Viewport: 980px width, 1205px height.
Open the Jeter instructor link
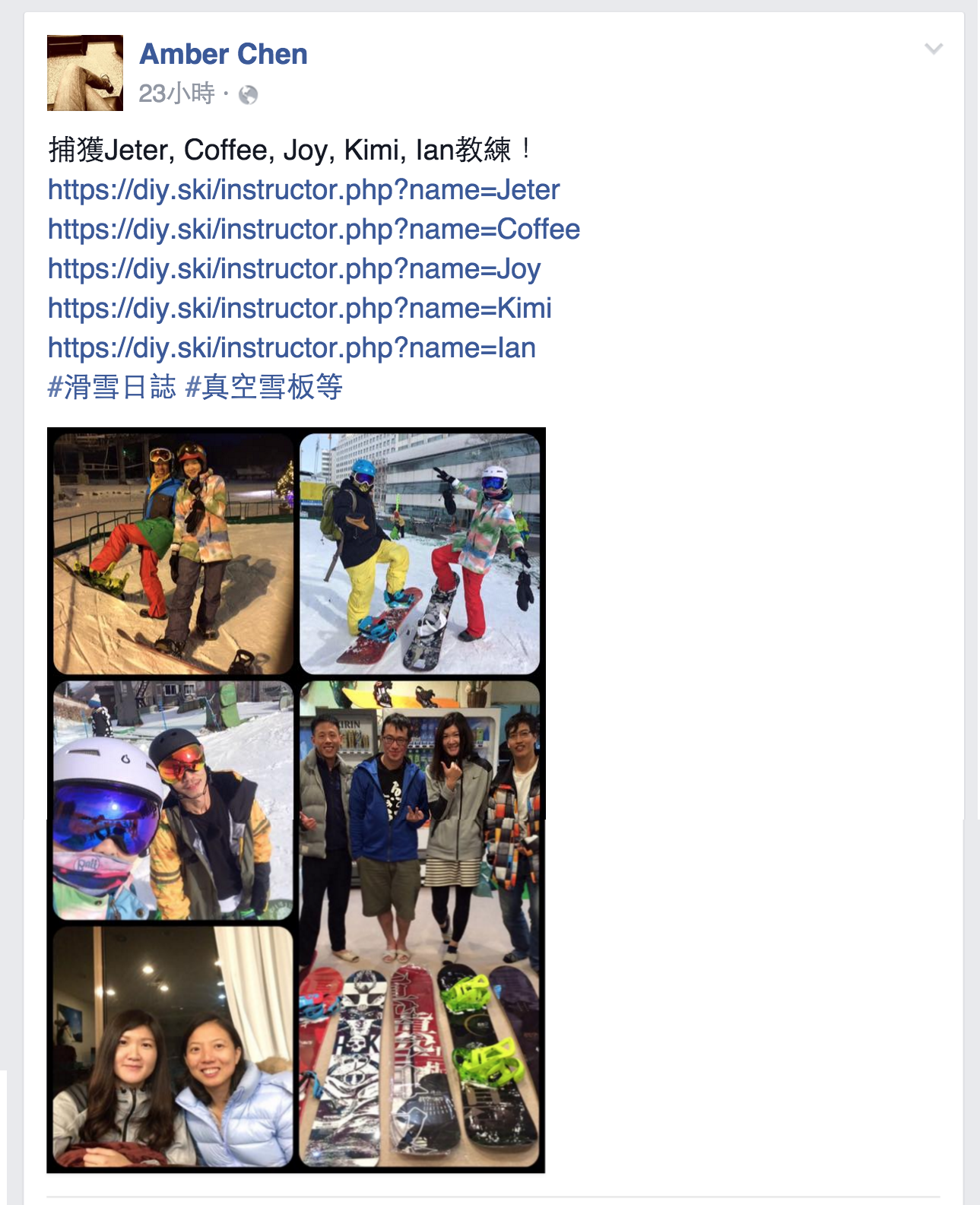[303, 190]
